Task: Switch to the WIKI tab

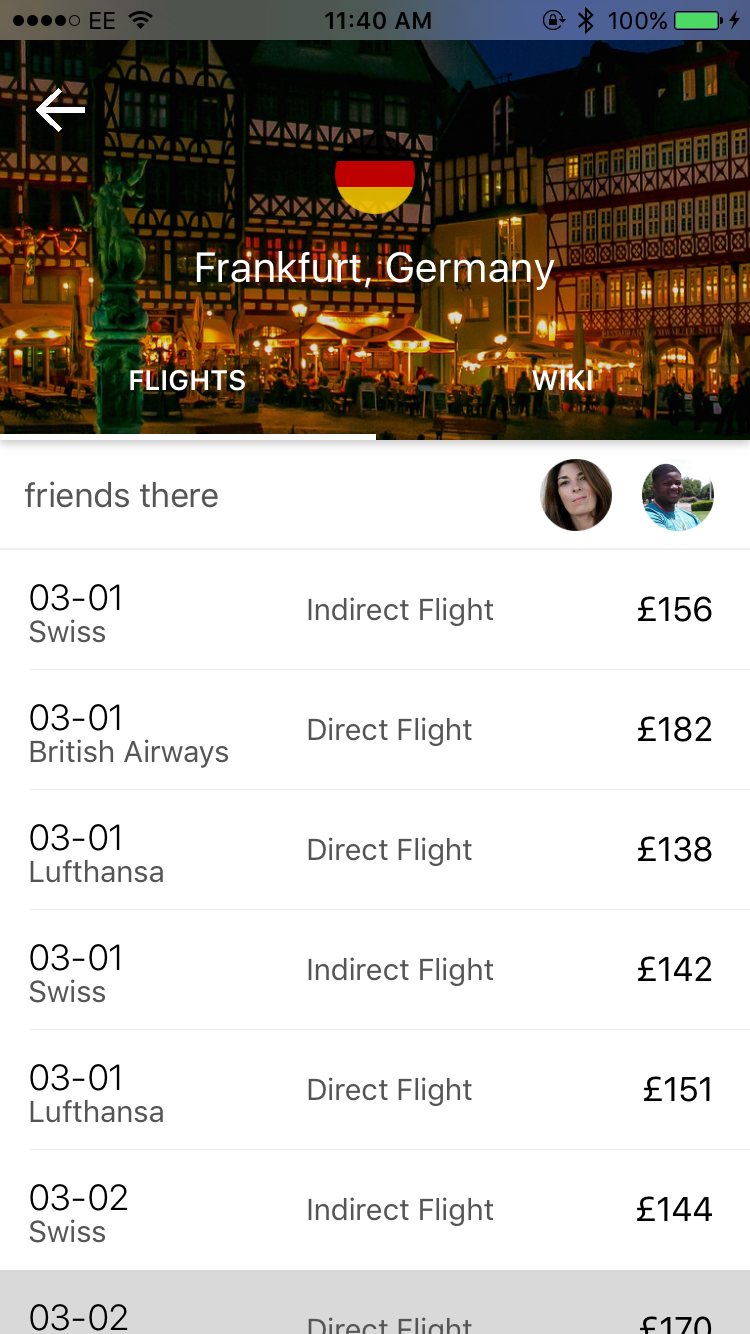Action: point(562,381)
